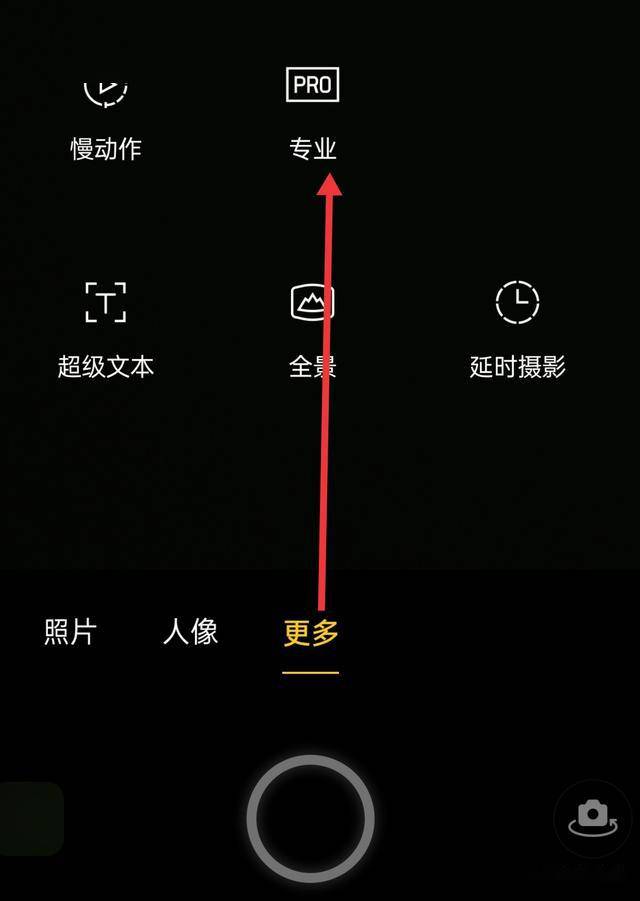Screen dimensions: 640x901
Task: Switch to 全景 panorama mode
Action: coord(312,328)
